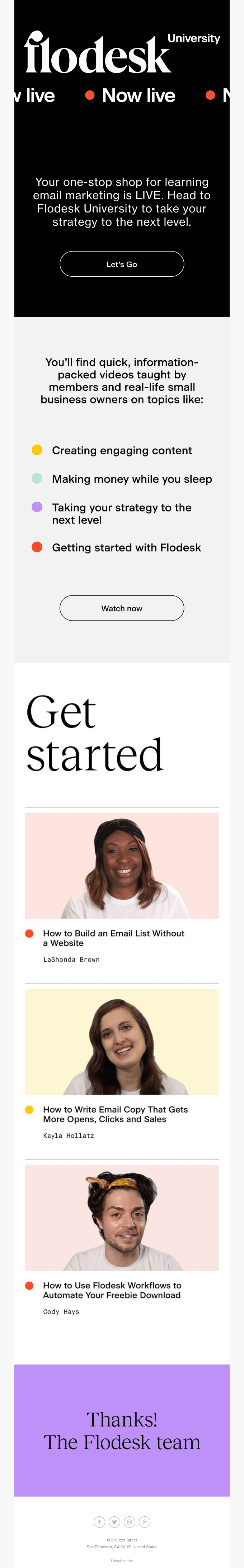Tap the Let's Go button

(x=122, y=264)
